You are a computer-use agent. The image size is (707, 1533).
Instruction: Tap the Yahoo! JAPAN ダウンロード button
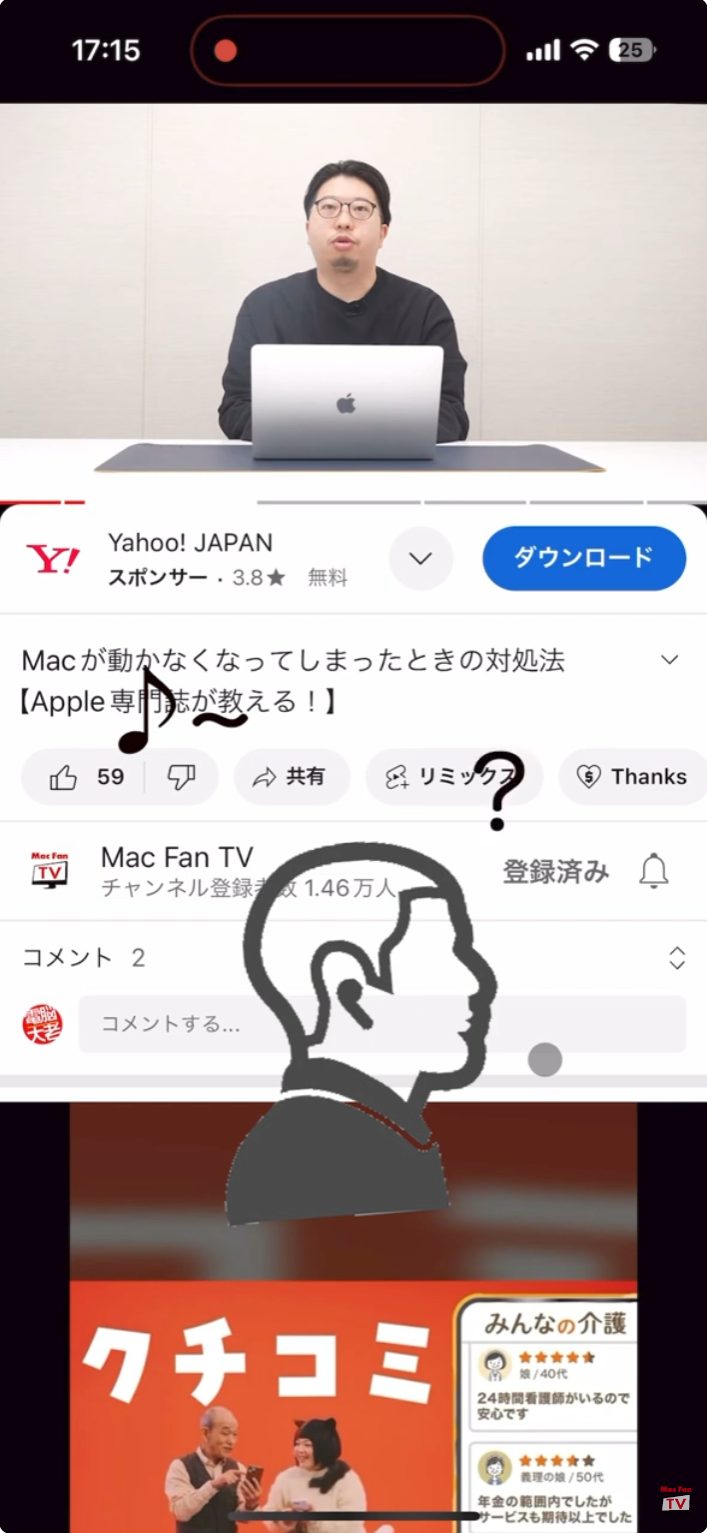[x=584, y=558]
